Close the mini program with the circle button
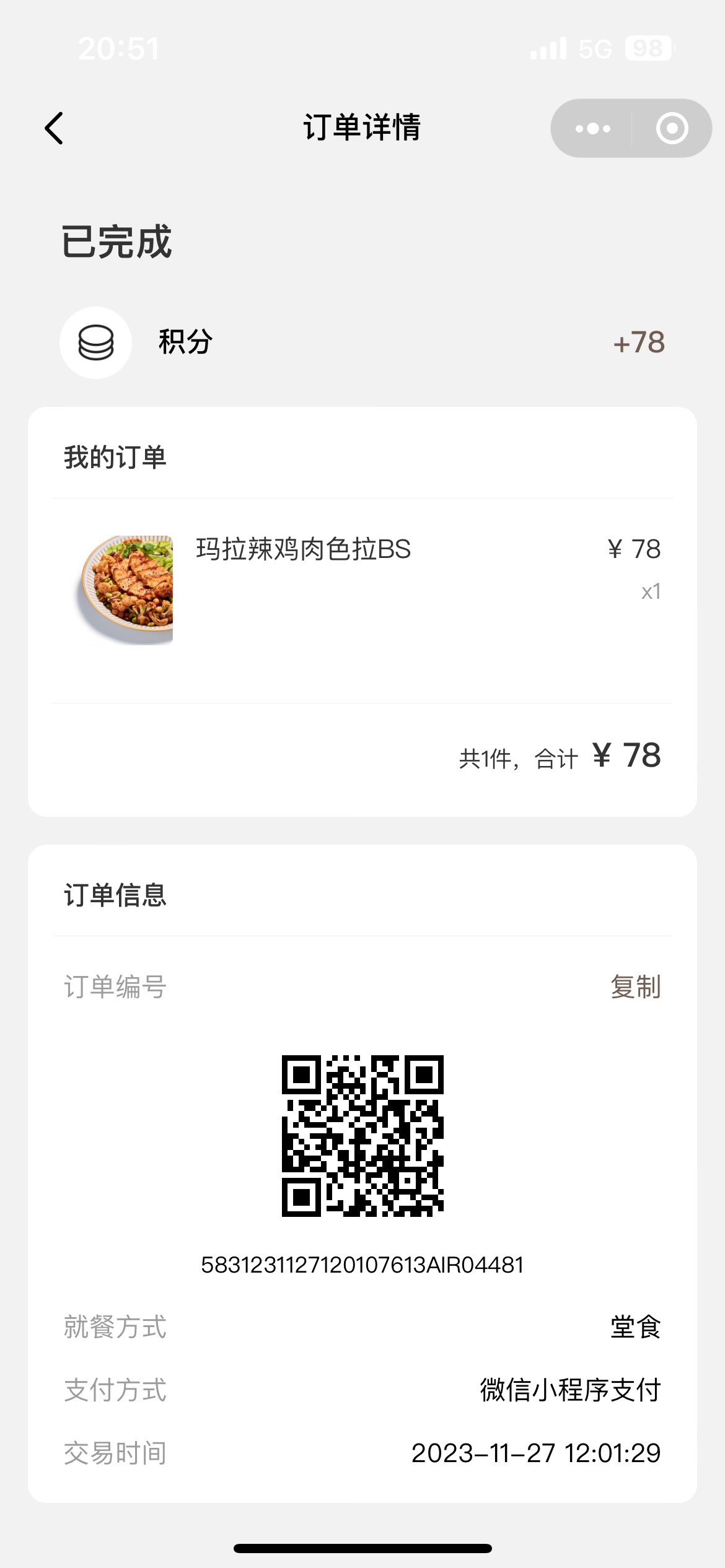Image resolution: width=725 pixels, height=1568 pixels. coord(672,128)
